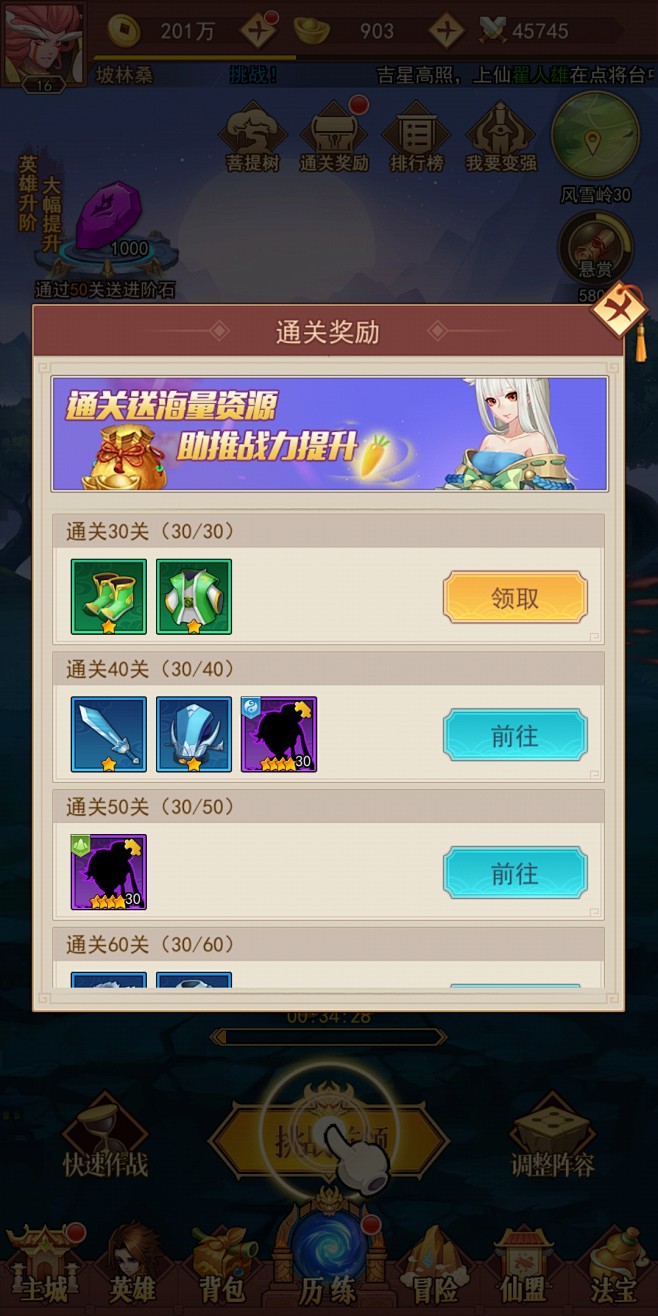Close the 通关奖励 reward dialog
658x1316 pixels.
coord(618,312)
